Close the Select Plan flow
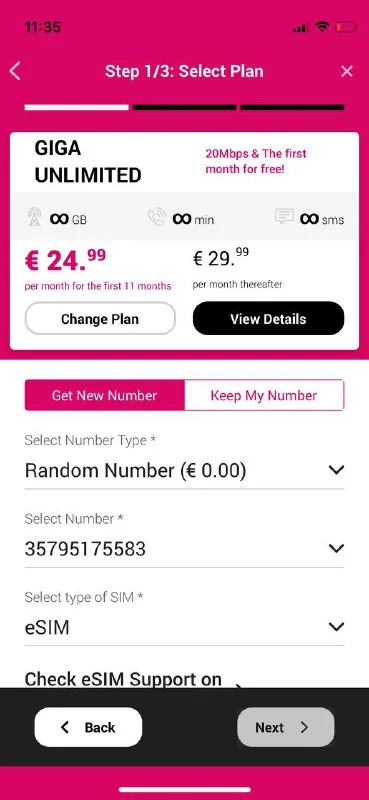This screenshot has width=369, height=800. click(x=347, y=71)
